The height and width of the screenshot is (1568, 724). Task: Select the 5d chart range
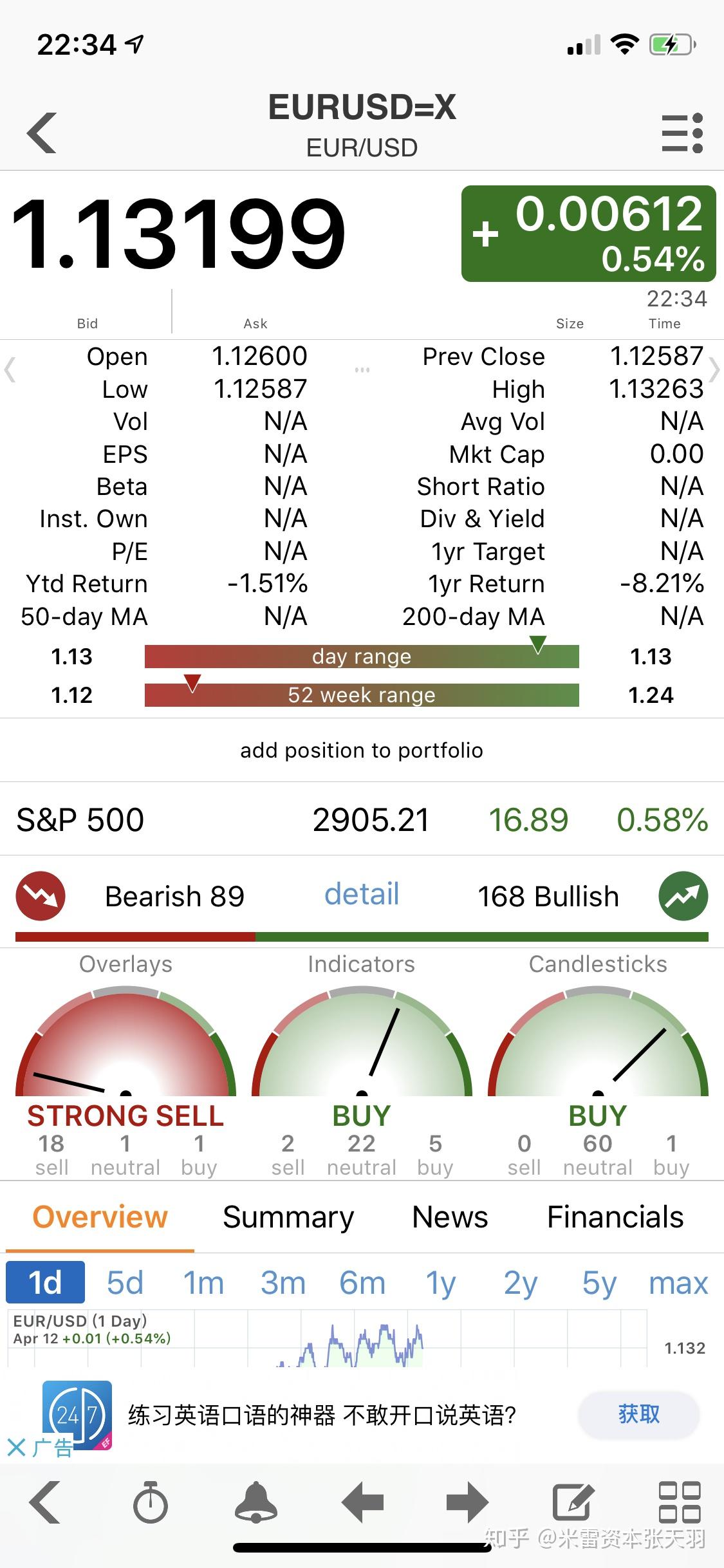[x=125, y=1283]
